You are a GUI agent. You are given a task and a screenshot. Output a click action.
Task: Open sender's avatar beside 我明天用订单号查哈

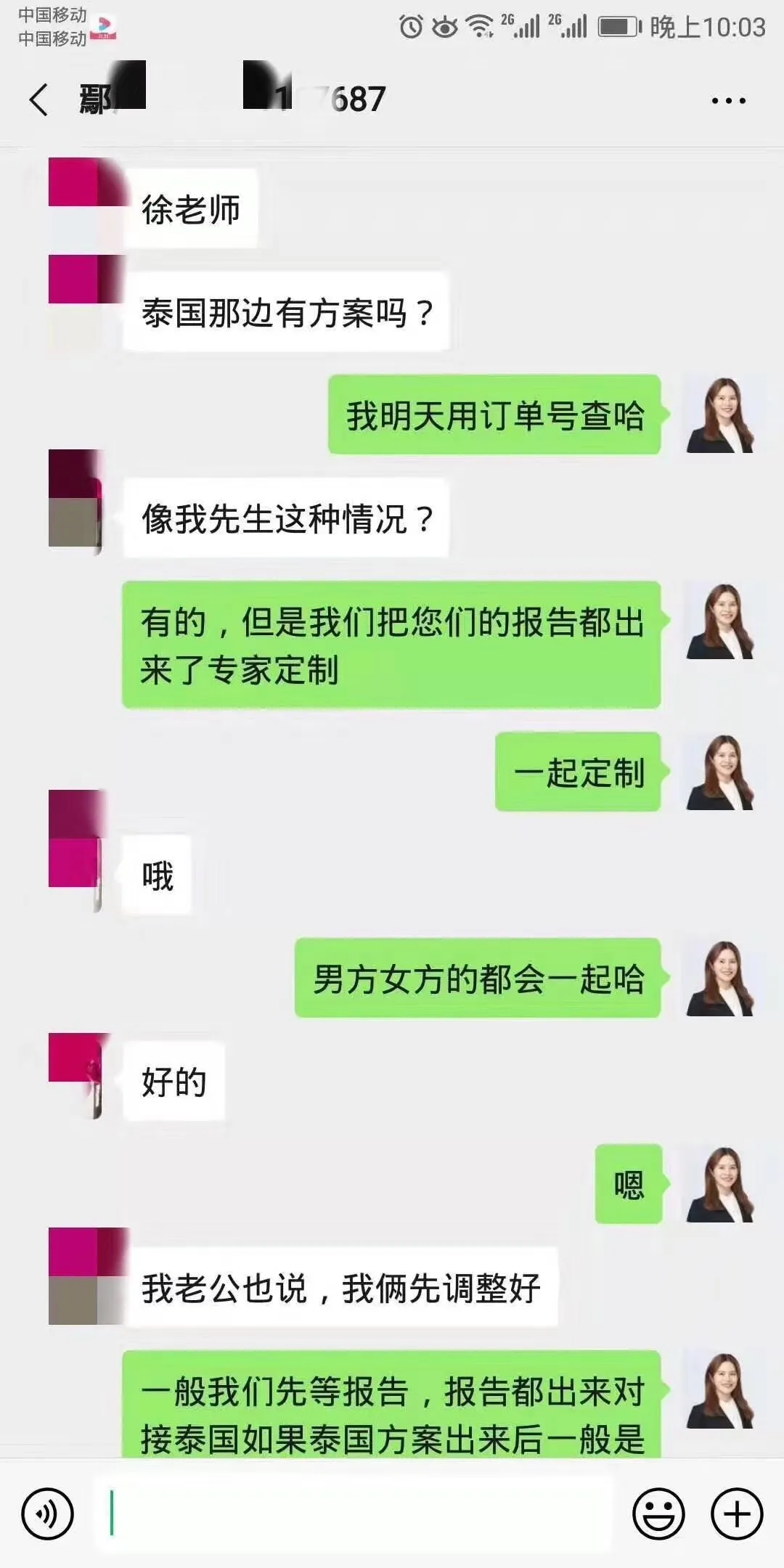click(x=721, y=416)
